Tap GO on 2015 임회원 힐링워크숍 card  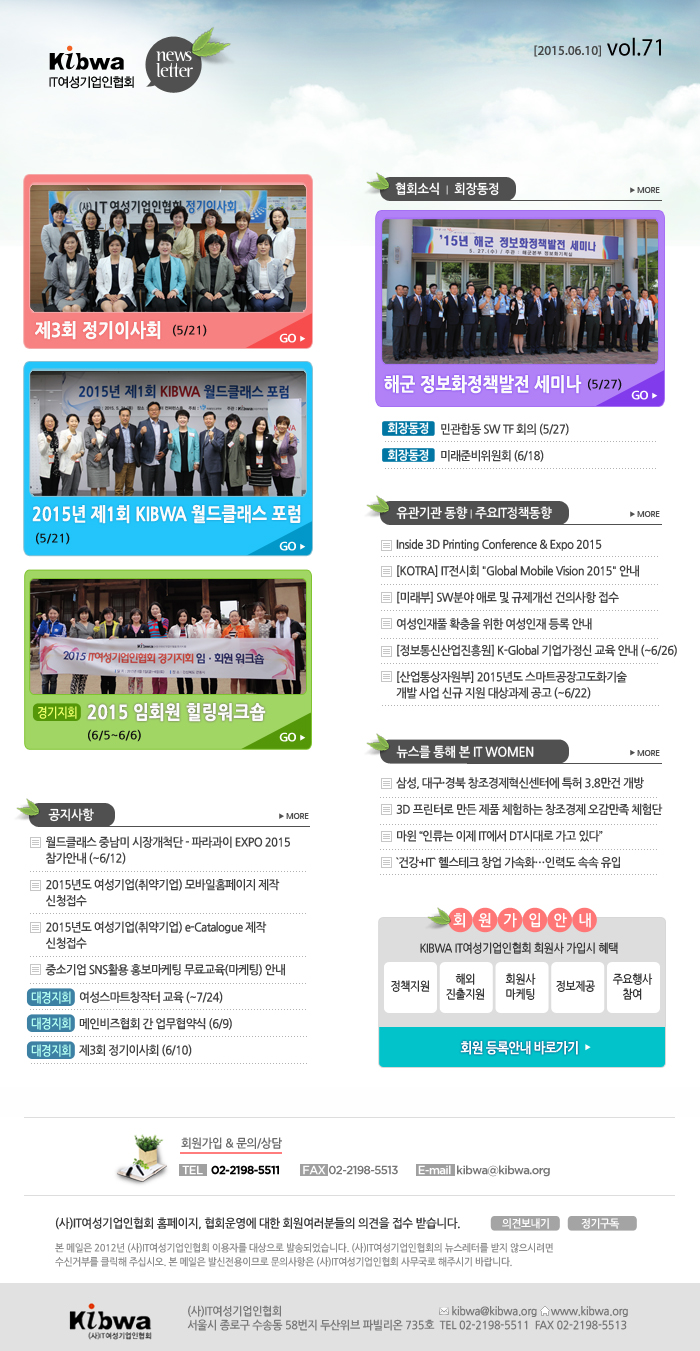point(292,737)
